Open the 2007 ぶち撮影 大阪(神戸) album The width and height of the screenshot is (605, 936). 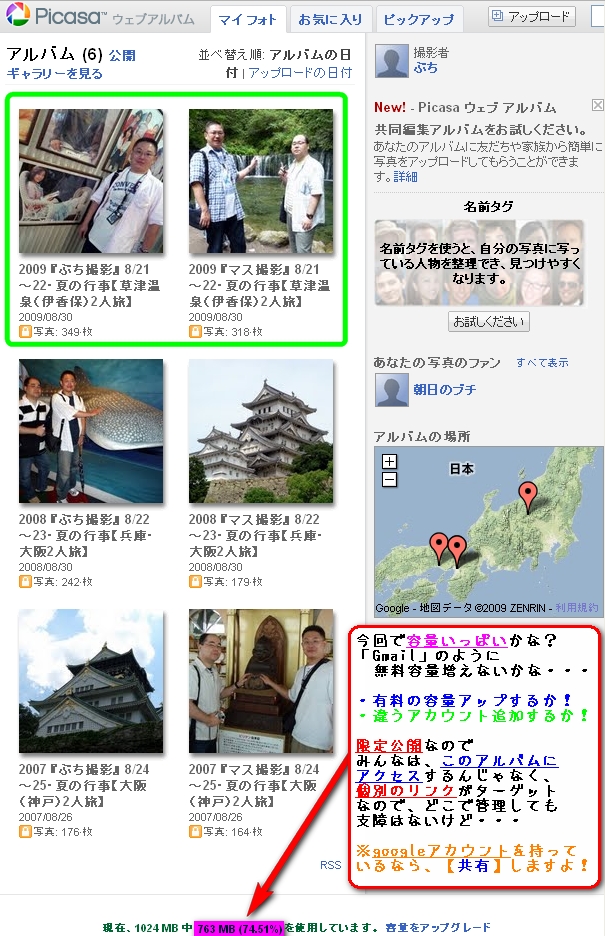click(x=91, y=682)
